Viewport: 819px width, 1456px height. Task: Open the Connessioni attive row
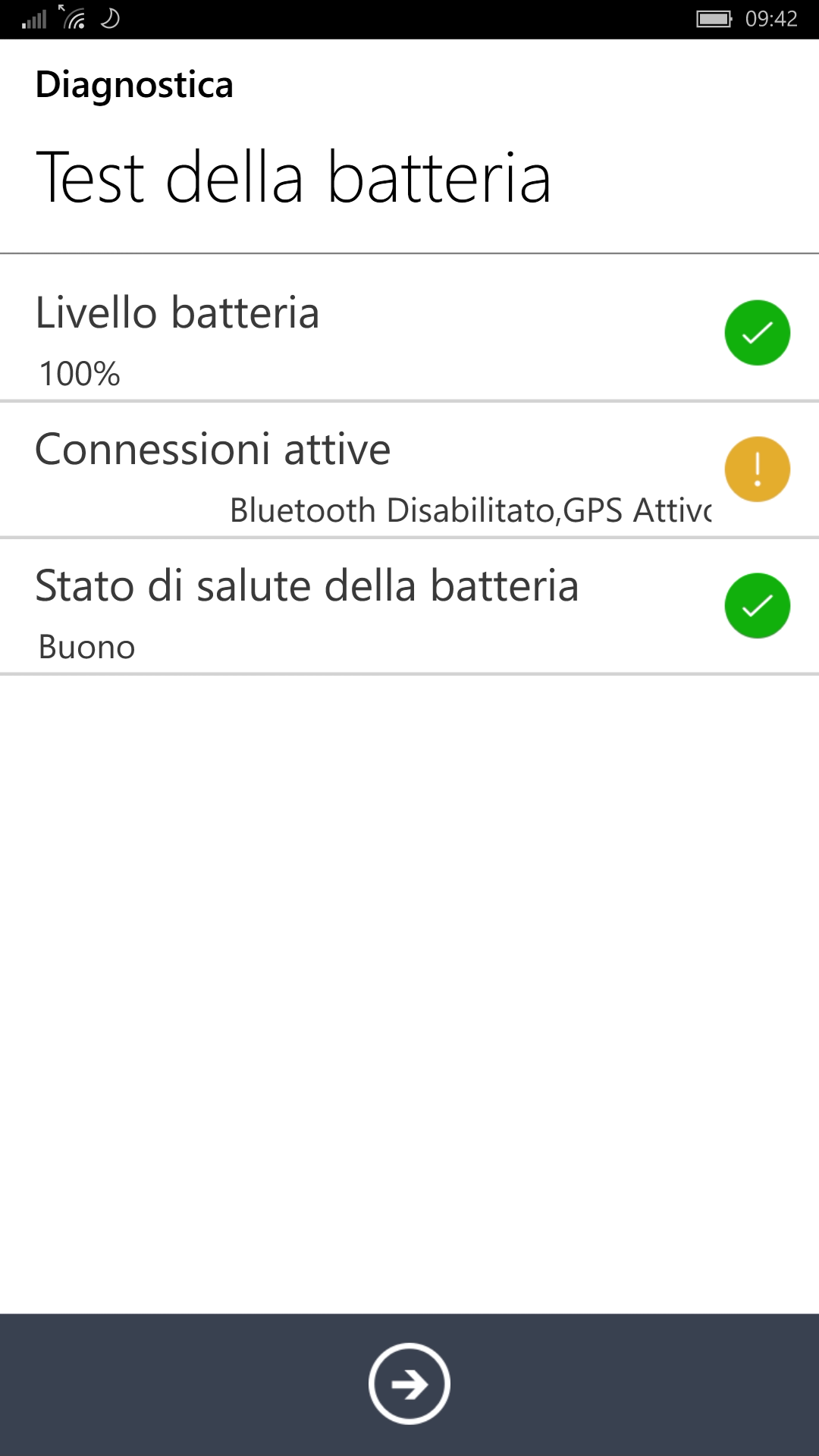(x=409, y=469)
